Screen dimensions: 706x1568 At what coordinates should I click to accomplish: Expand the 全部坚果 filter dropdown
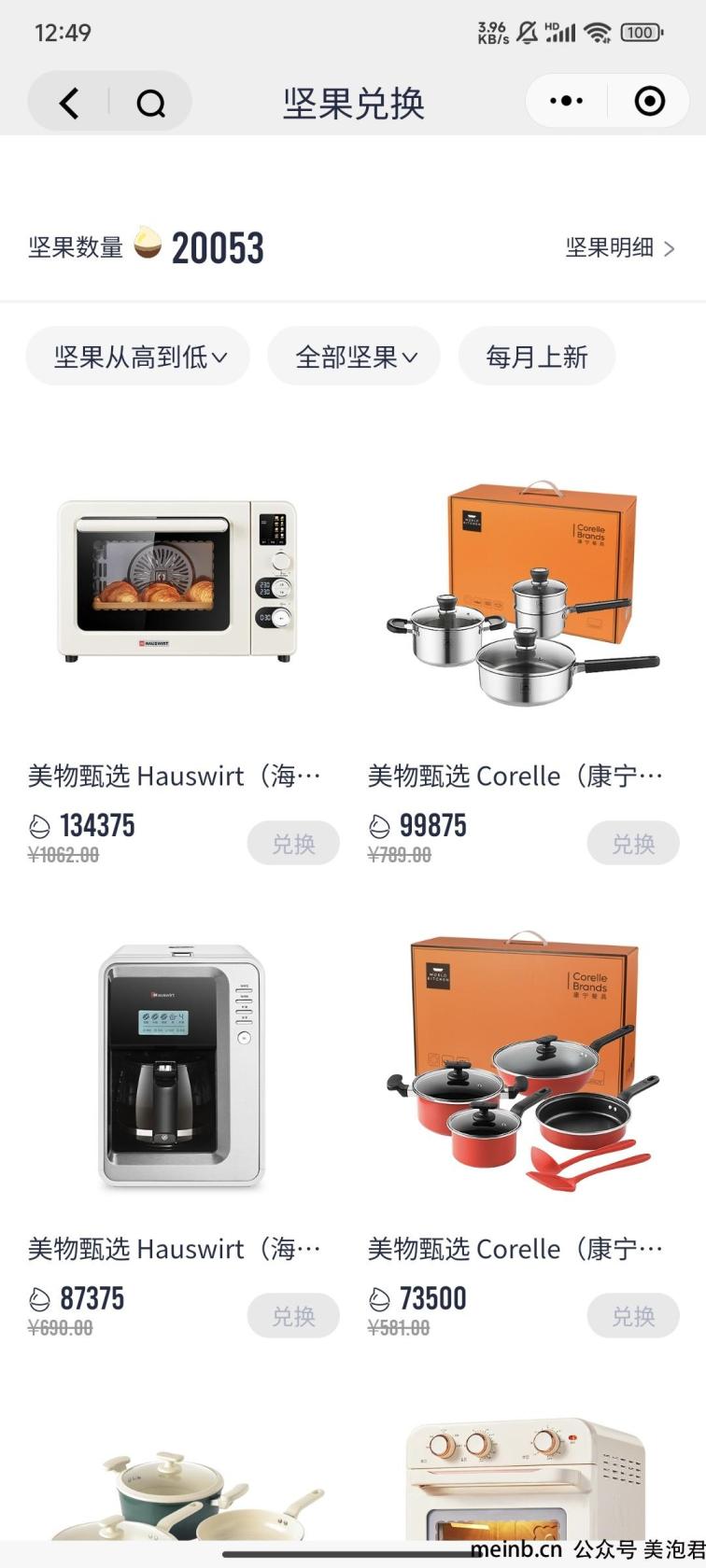coord(354,357)
